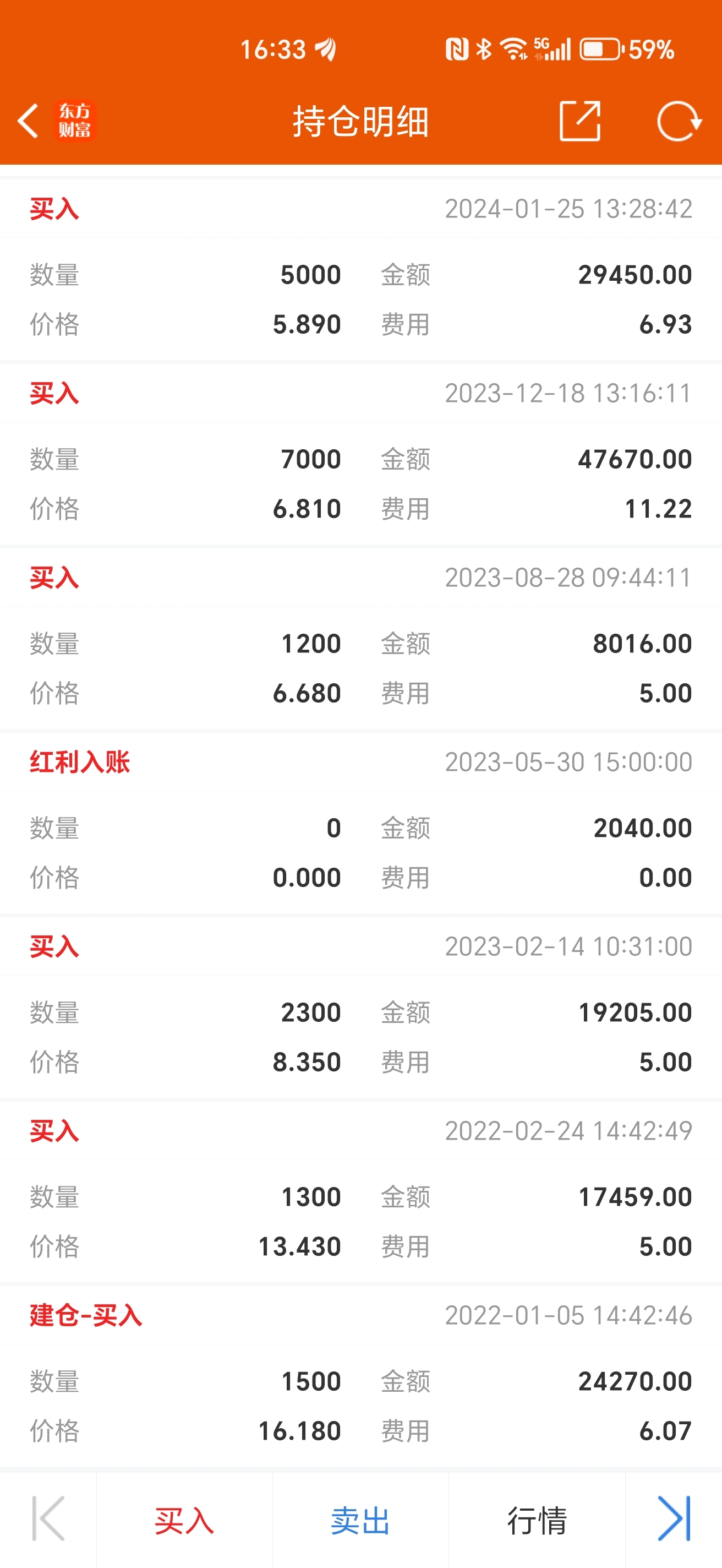This screenshot has width=722, height=1568.
Task: Refresh the position details
Action: coord(680,121)
